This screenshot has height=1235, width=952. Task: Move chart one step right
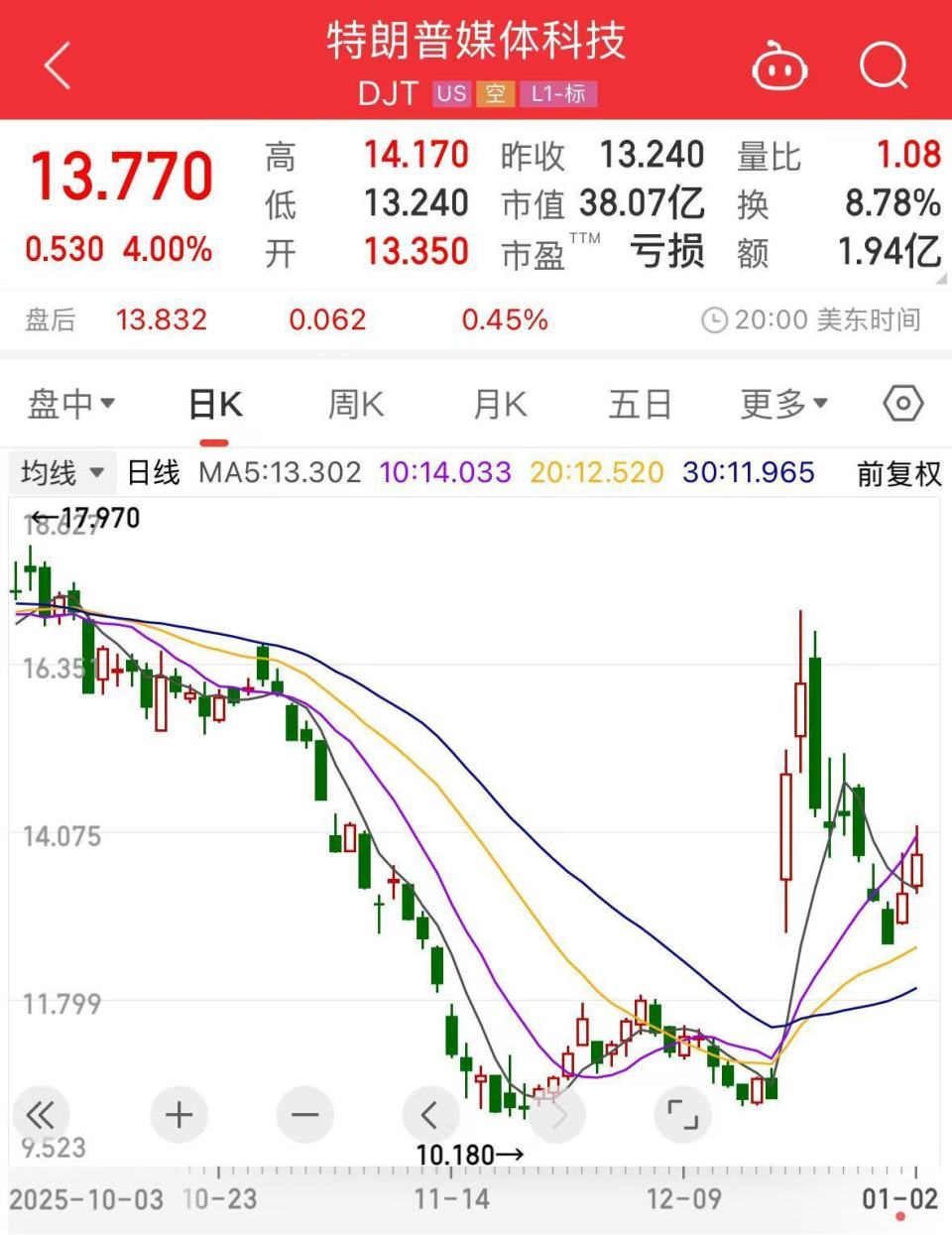(557, 1116)
